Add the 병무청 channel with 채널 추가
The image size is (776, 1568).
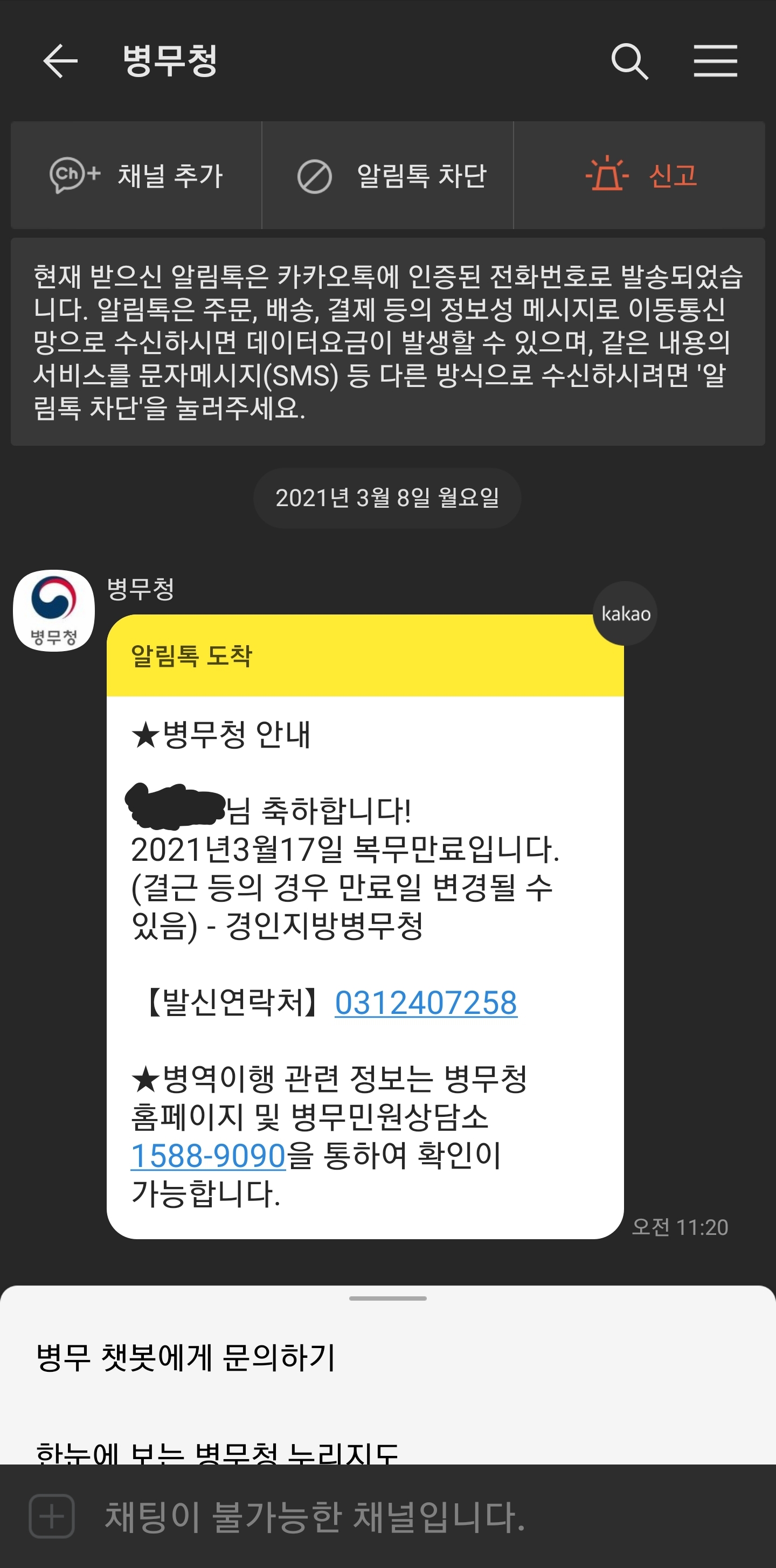pyautogui.click(x=136, y=175)
